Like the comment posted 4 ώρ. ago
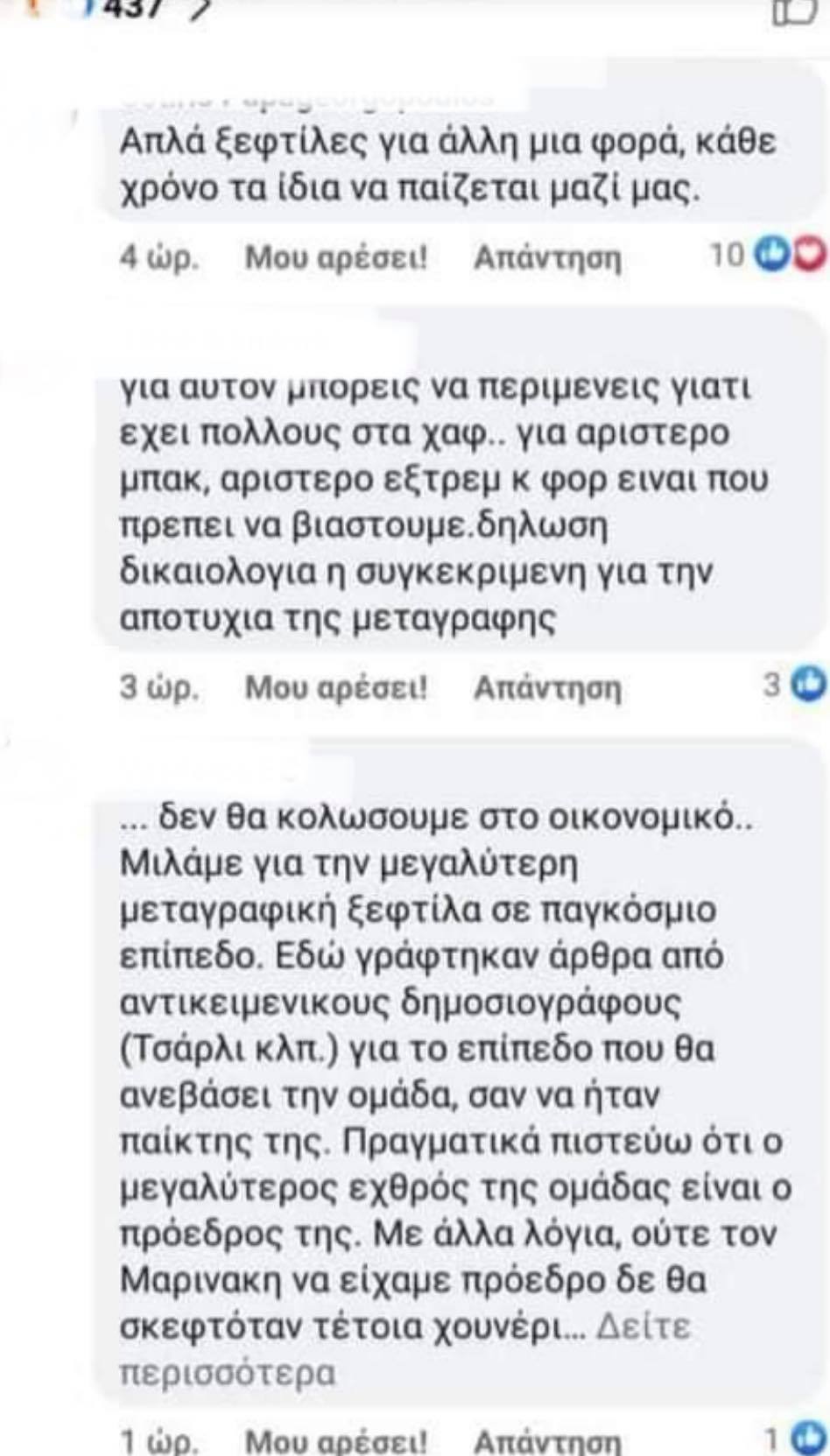Screen dimensions: 830x1456 click(335, 257)
